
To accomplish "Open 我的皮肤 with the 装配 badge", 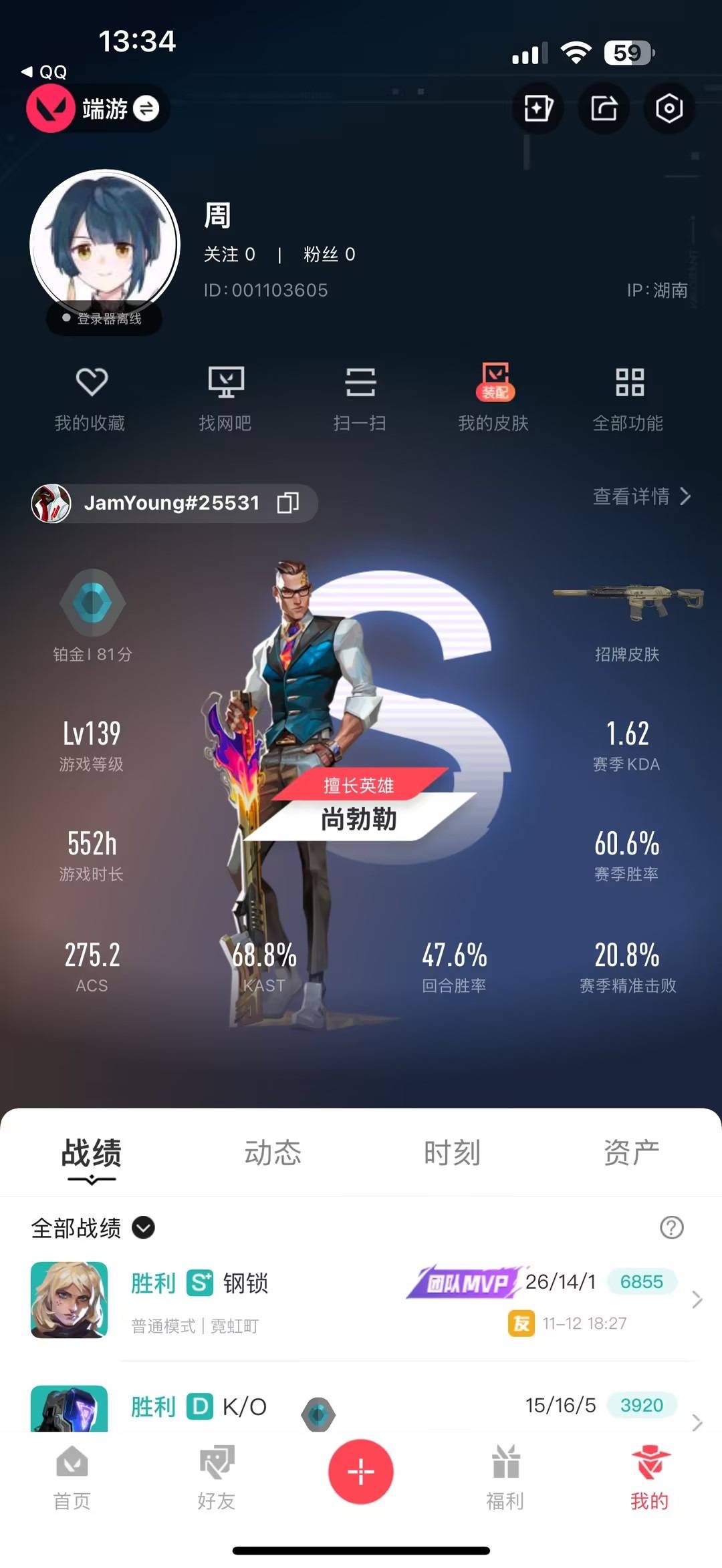I will click(495, 398).
